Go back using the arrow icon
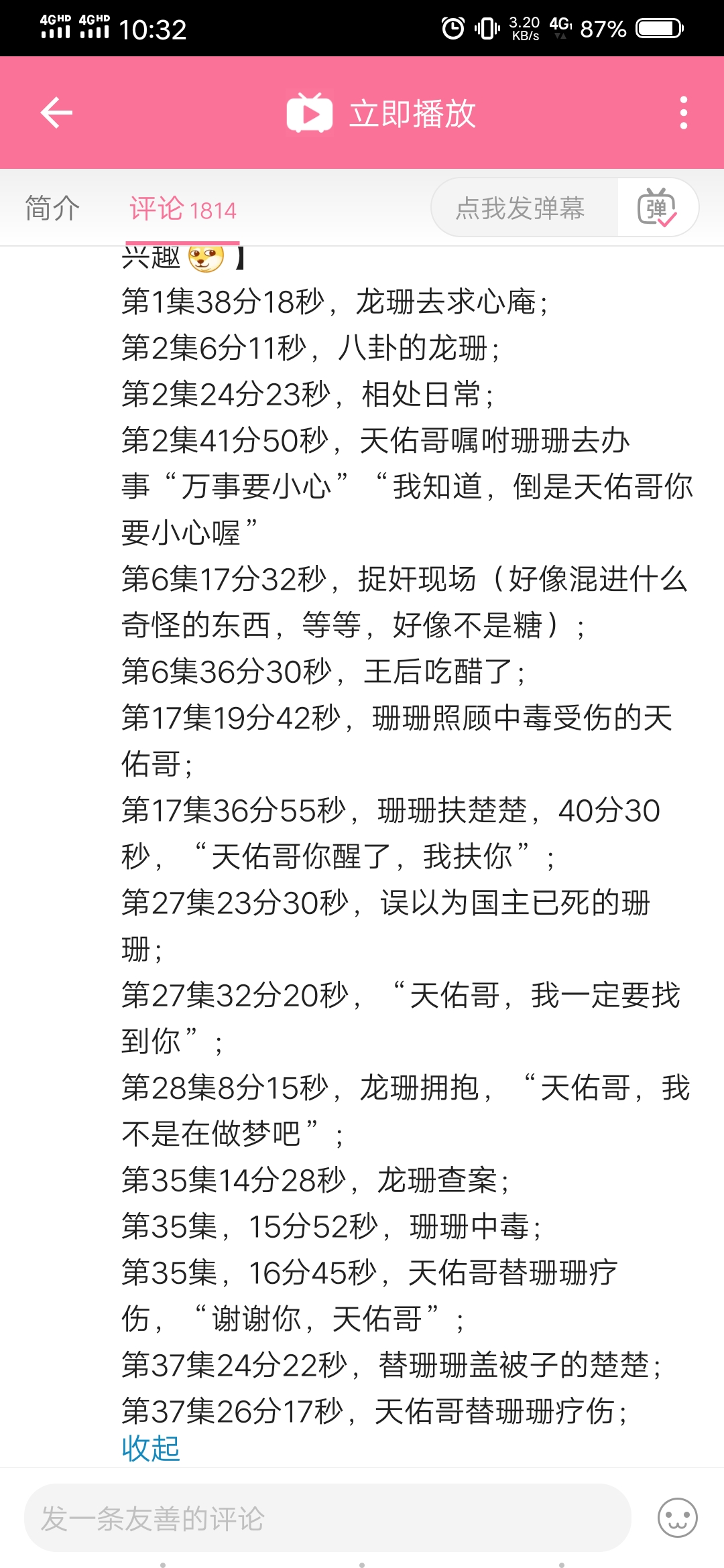Viewport: 724px width, 1568px height. 57,113
